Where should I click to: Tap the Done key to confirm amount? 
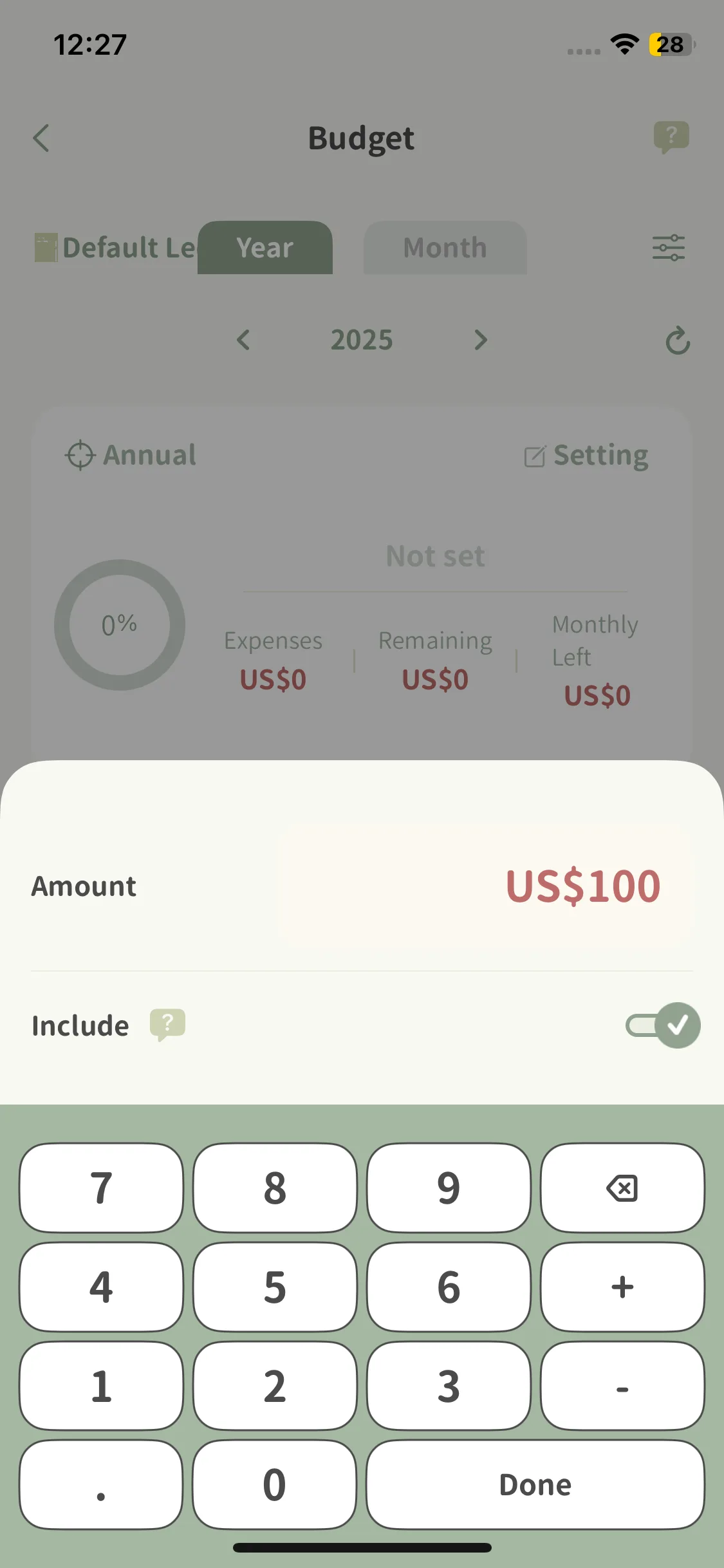(535, 1484)
